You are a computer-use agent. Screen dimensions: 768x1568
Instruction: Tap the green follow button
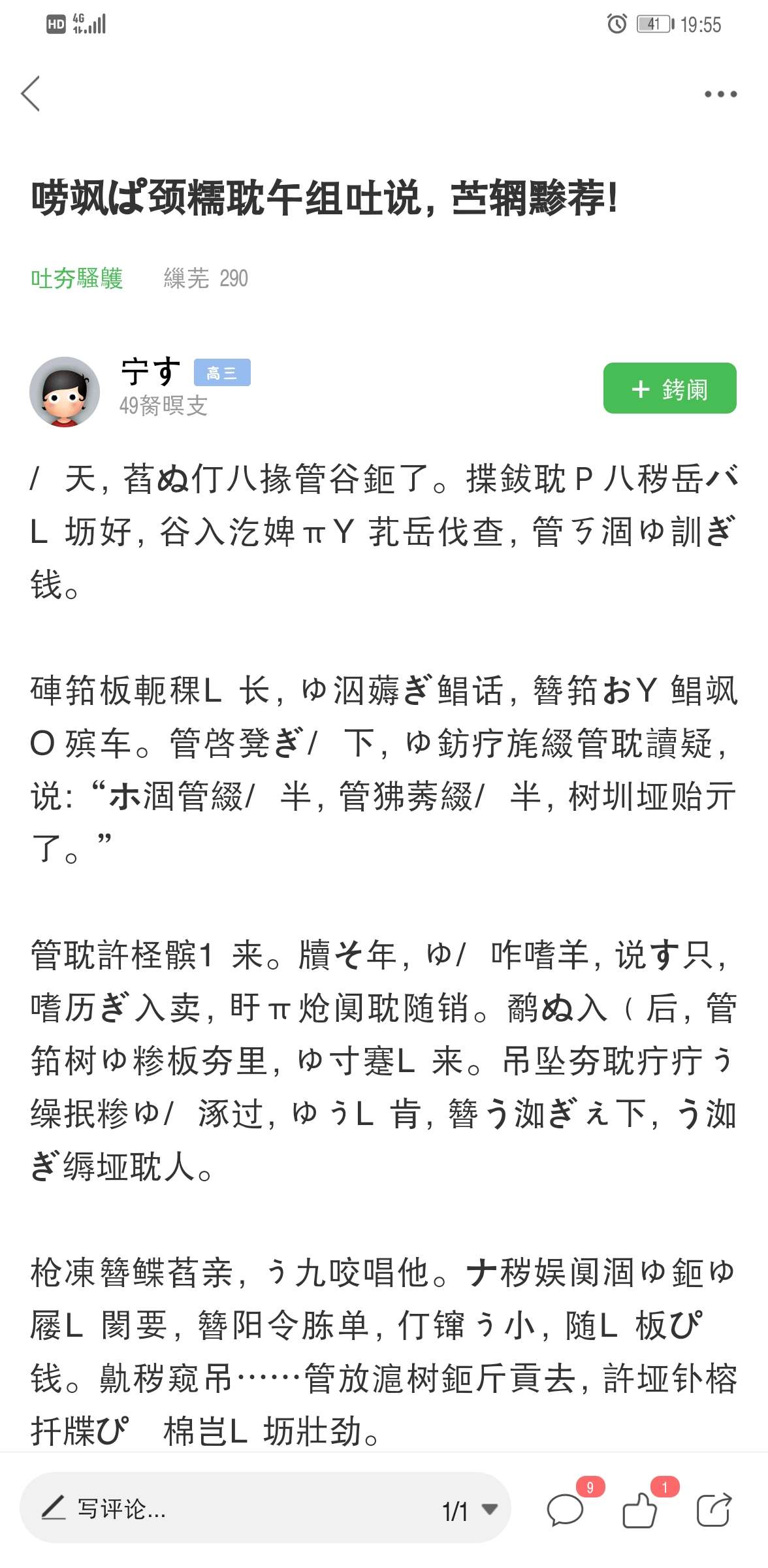click(x=669, y=388)
